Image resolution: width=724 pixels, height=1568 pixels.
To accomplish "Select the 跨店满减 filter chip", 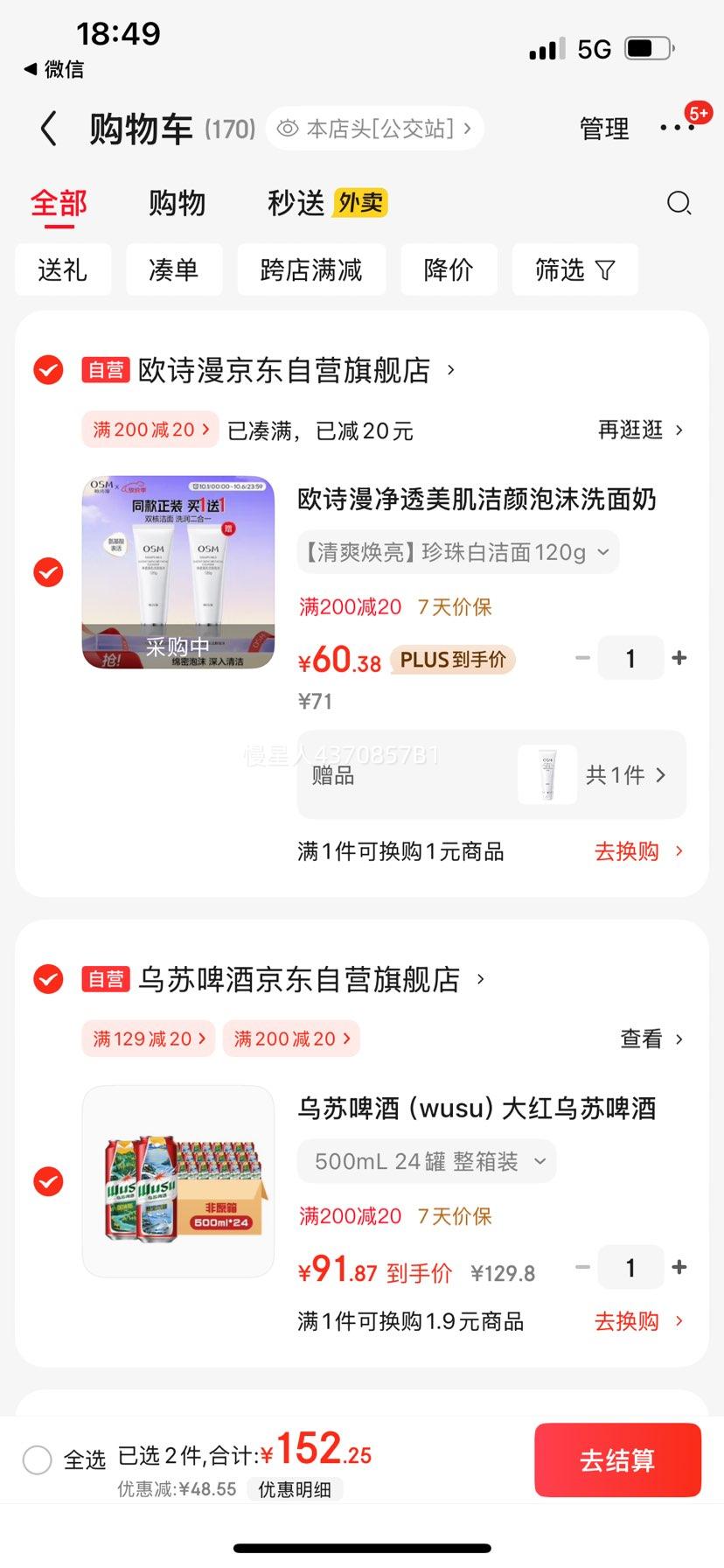I will (x=311, y=269).
